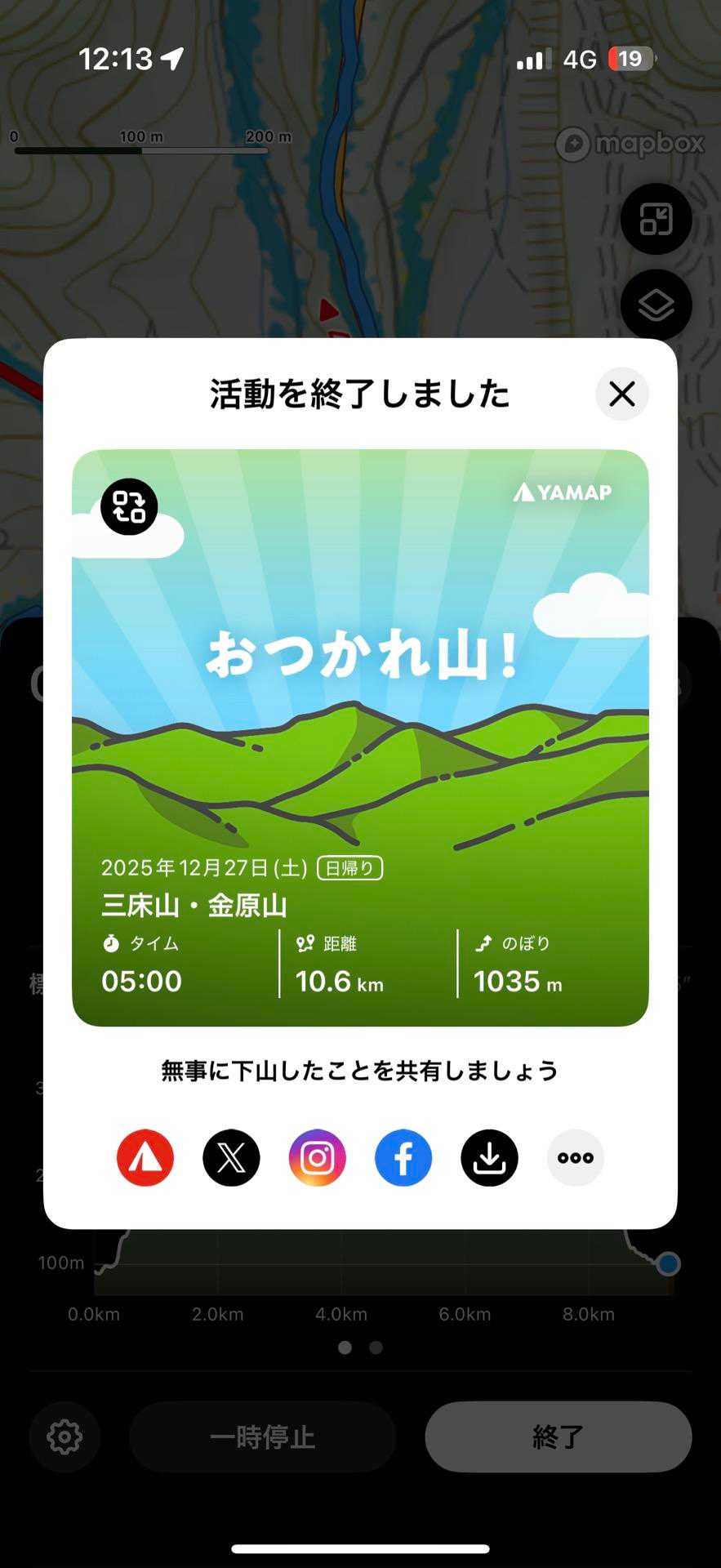Close the activity finished dialog

coord(621,394)
